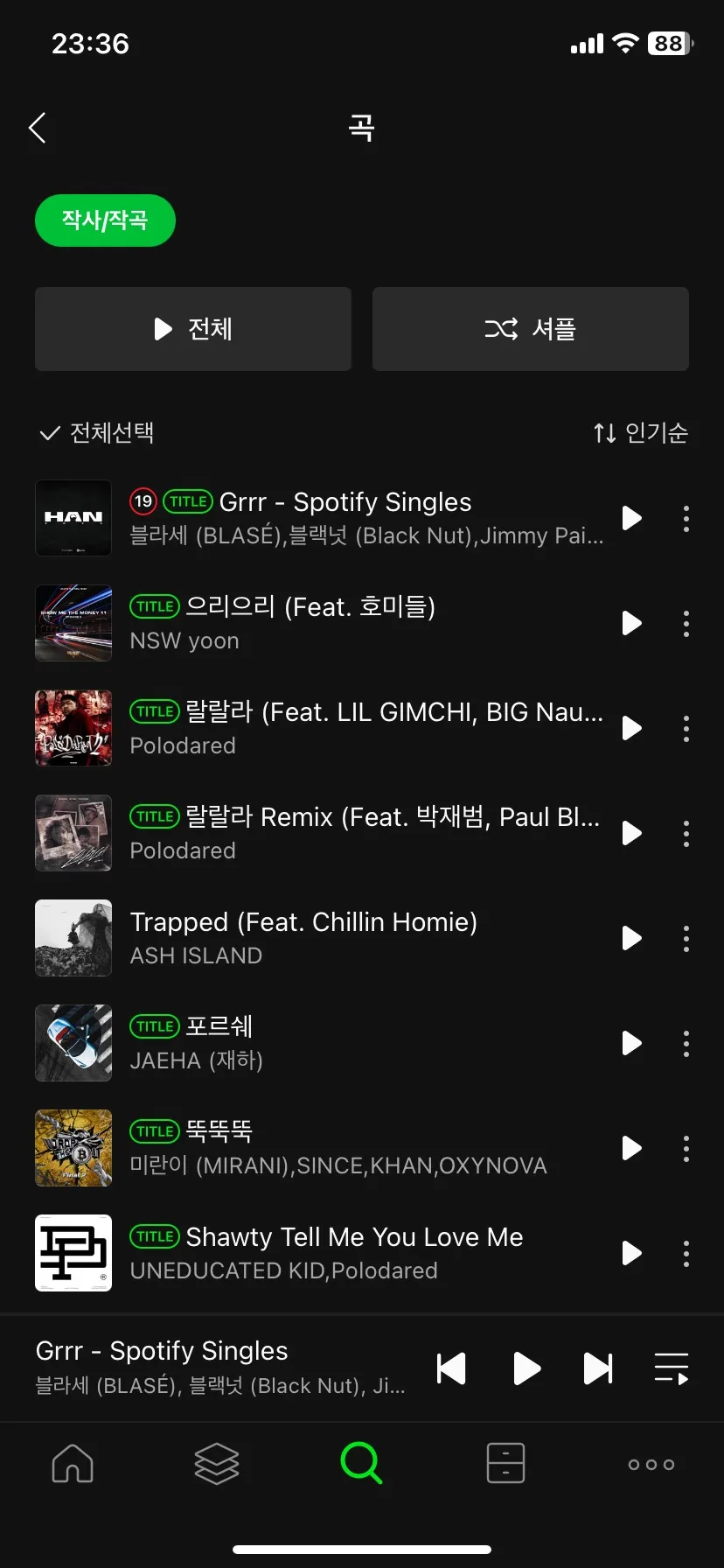Open the More menu via three dots icon
The height and width of the screenshot is (1568, 724).
(650, 1463)
